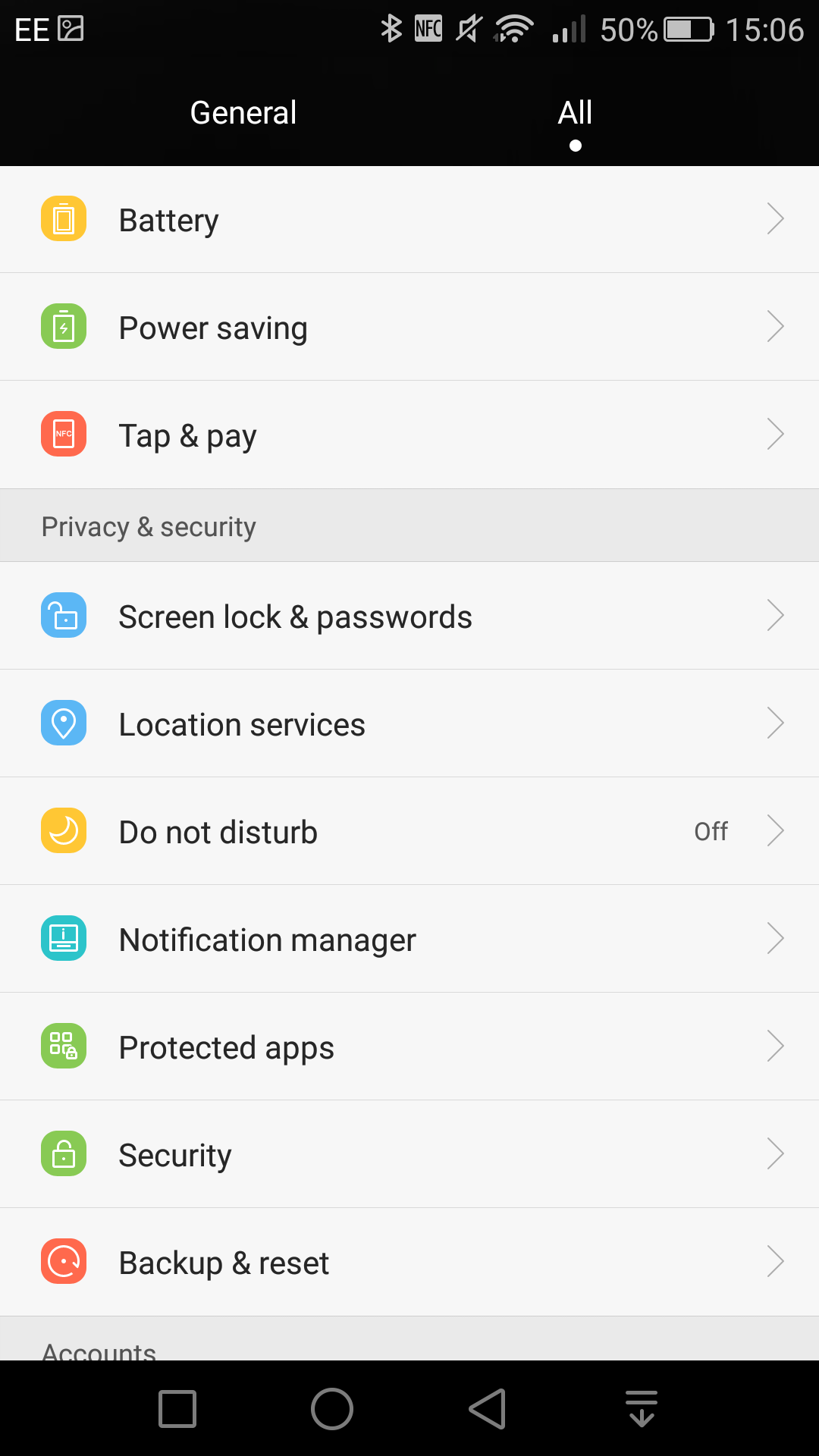Open Screen lock & passwords
The image size is (819, 1456).
409,616
